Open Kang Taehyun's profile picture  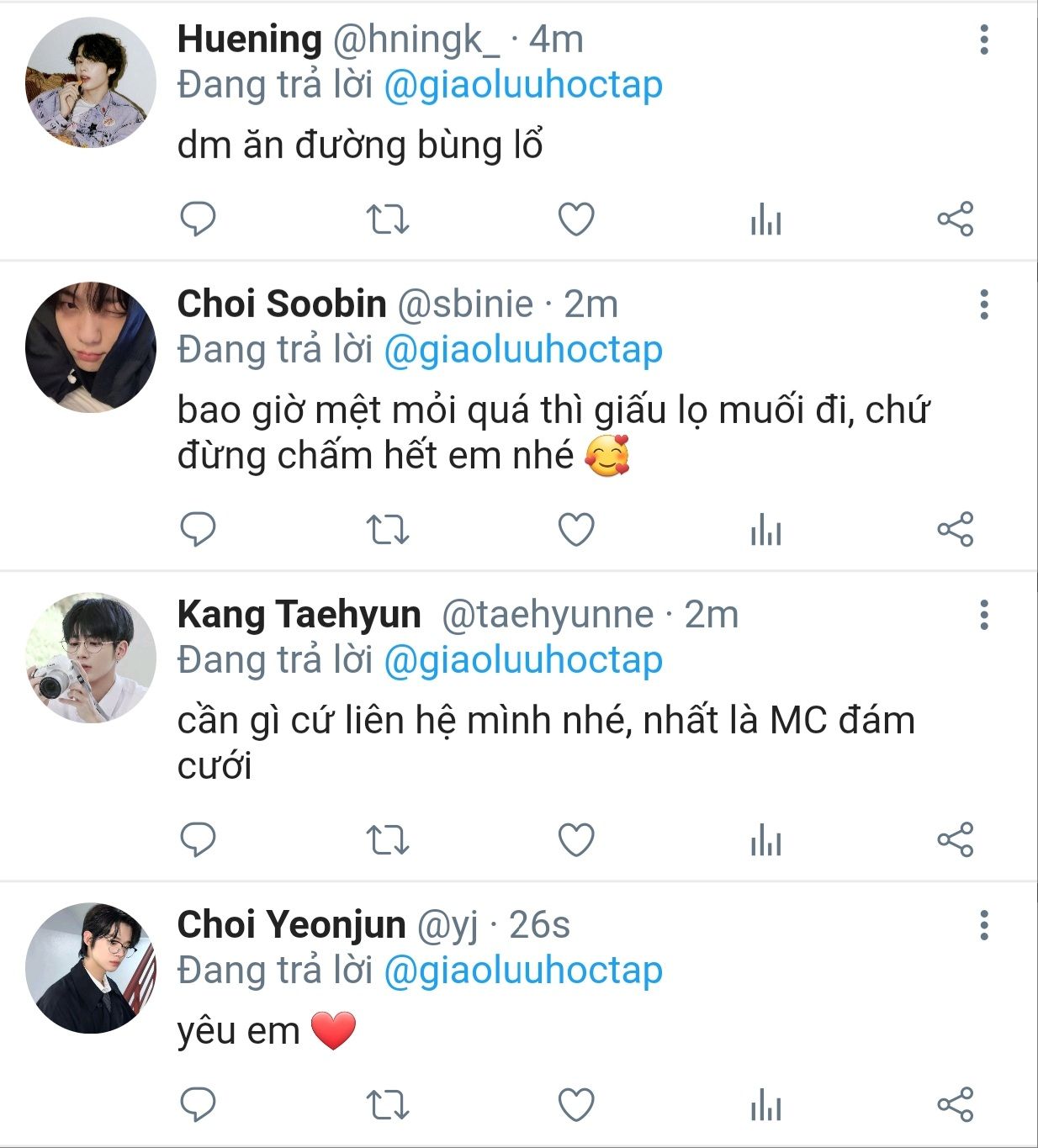(x=91, y=658)
